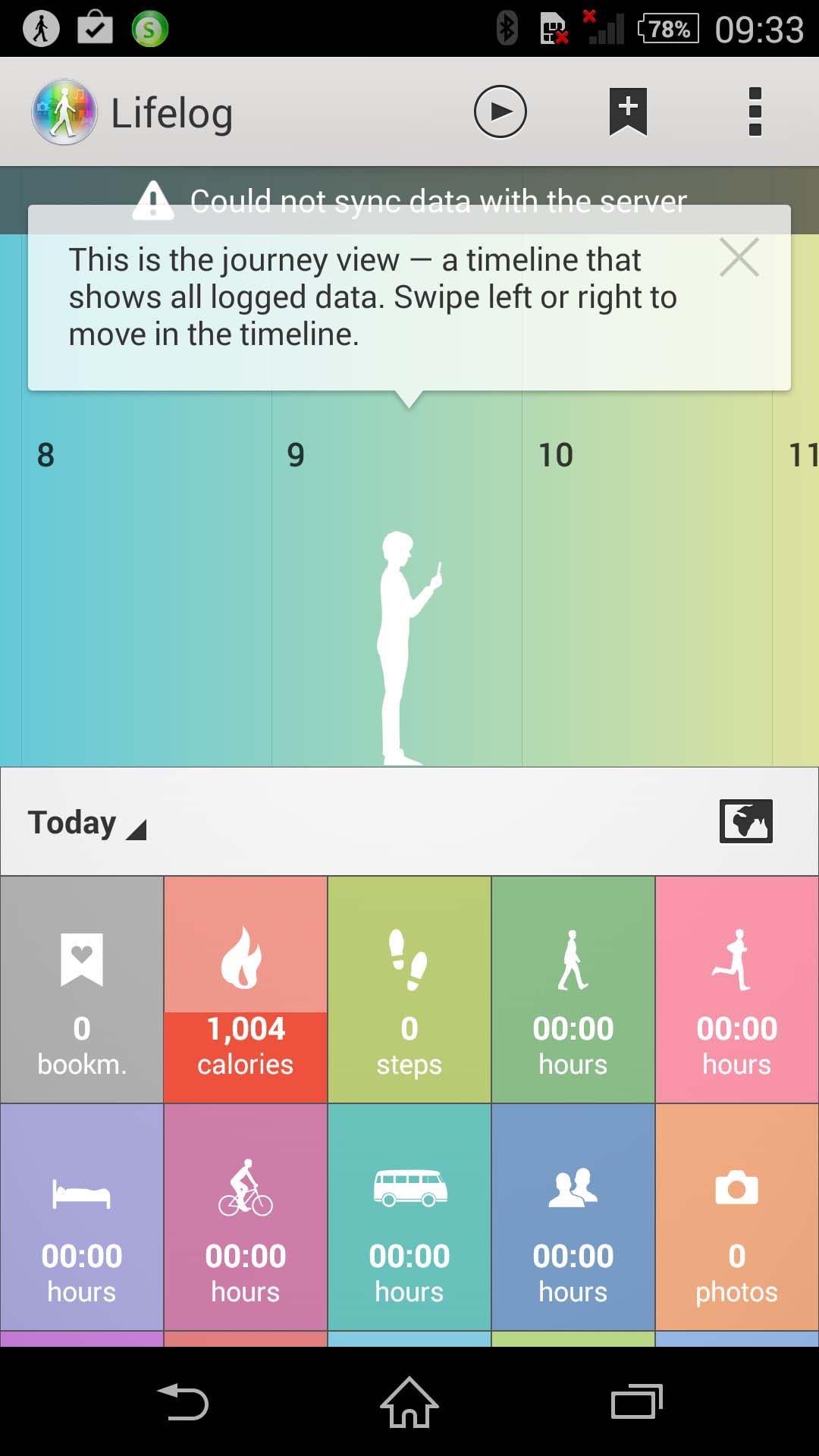Open the overflow menu
Screen dimensions: 819x1456
pyautogui.click(x=755, y=111)
